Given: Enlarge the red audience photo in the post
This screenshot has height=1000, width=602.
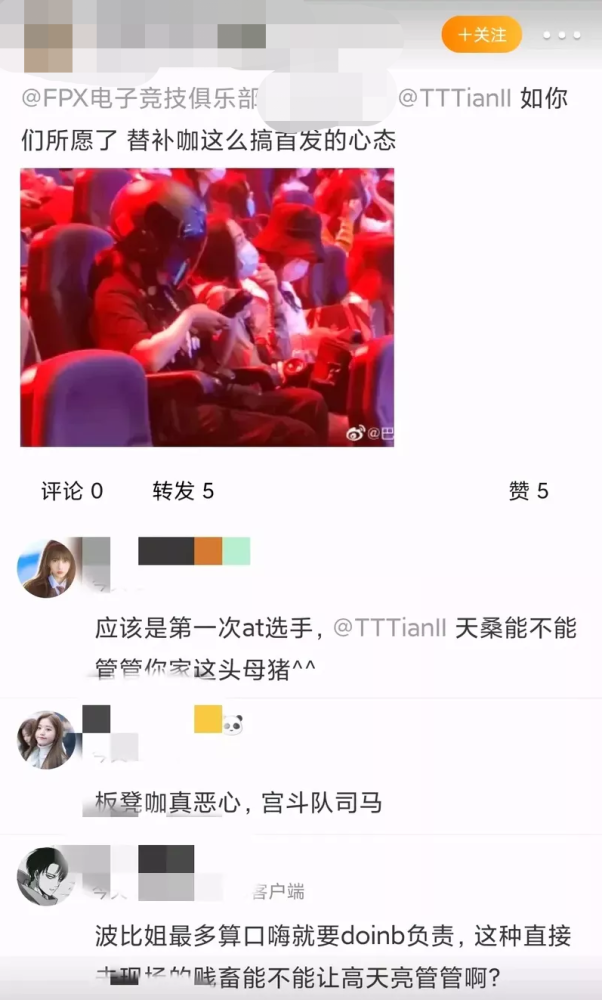Looking at the screenshot, I should pos(207,307).
